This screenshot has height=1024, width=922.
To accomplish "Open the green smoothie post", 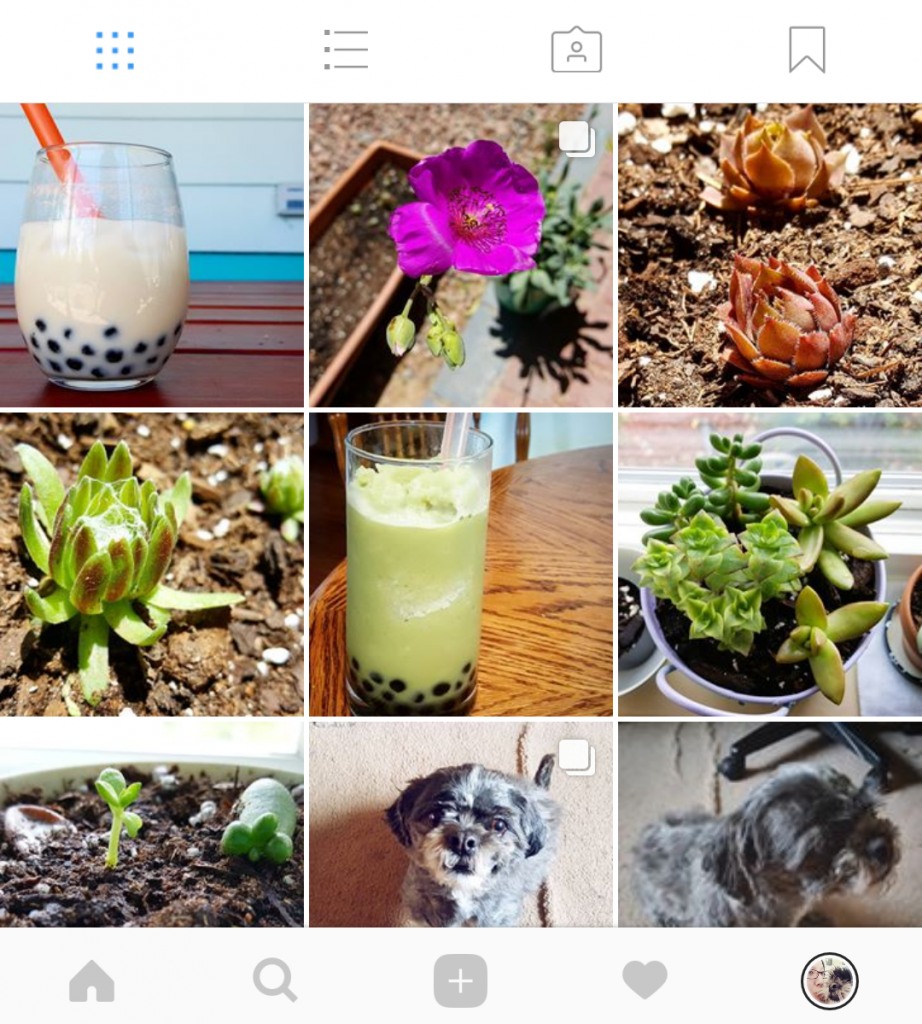I will [x=461, y=563].
